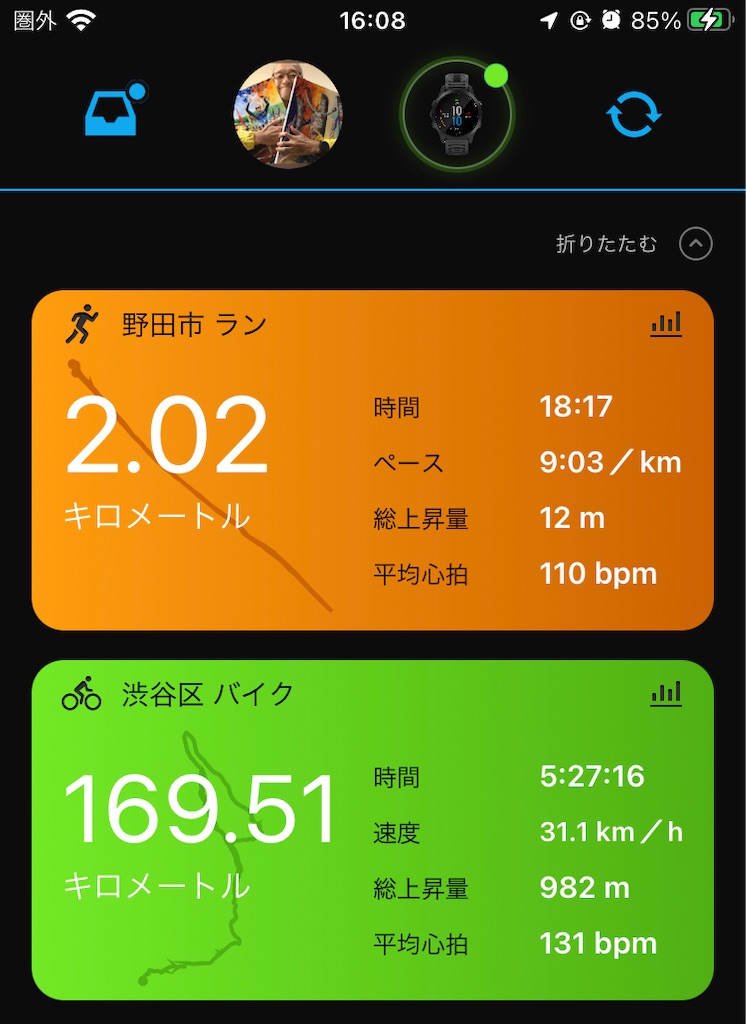Tap the connected Garmin watch device icon

(x=456, y=112)
